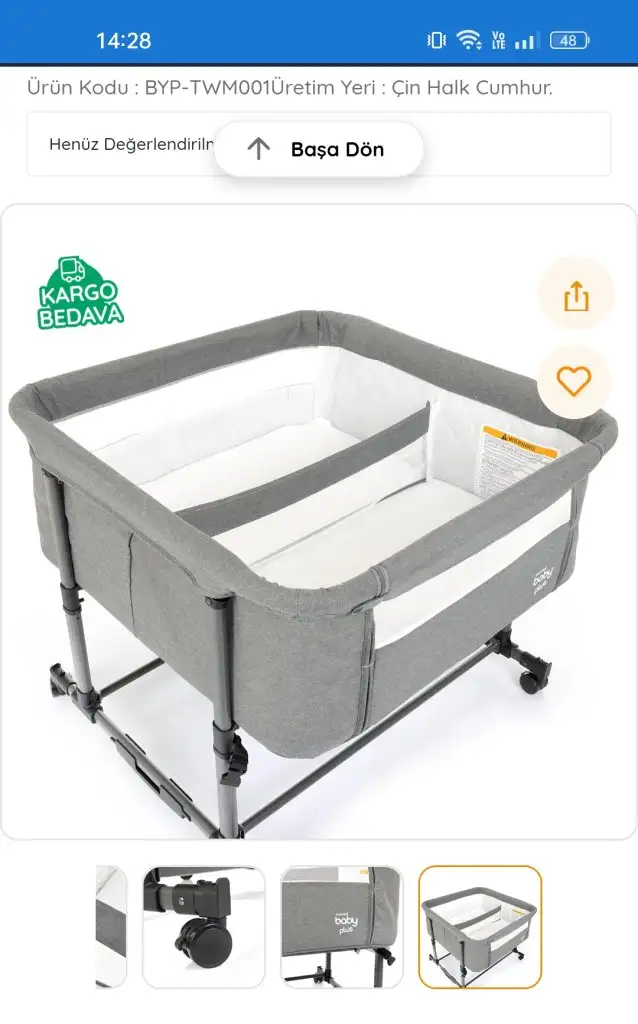
Task: Select the wheel close-up thumbnail
Action: click(204, 927)
